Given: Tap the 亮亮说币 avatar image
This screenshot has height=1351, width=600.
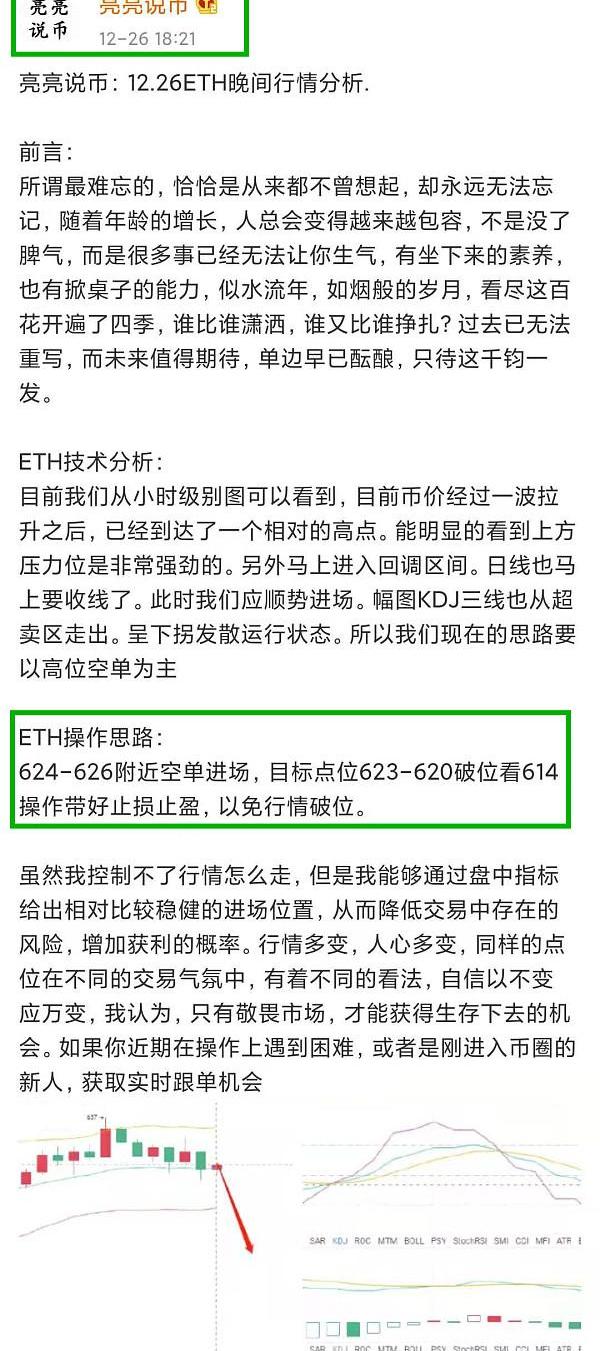Looking at the screenshot, I should point(49,22).
